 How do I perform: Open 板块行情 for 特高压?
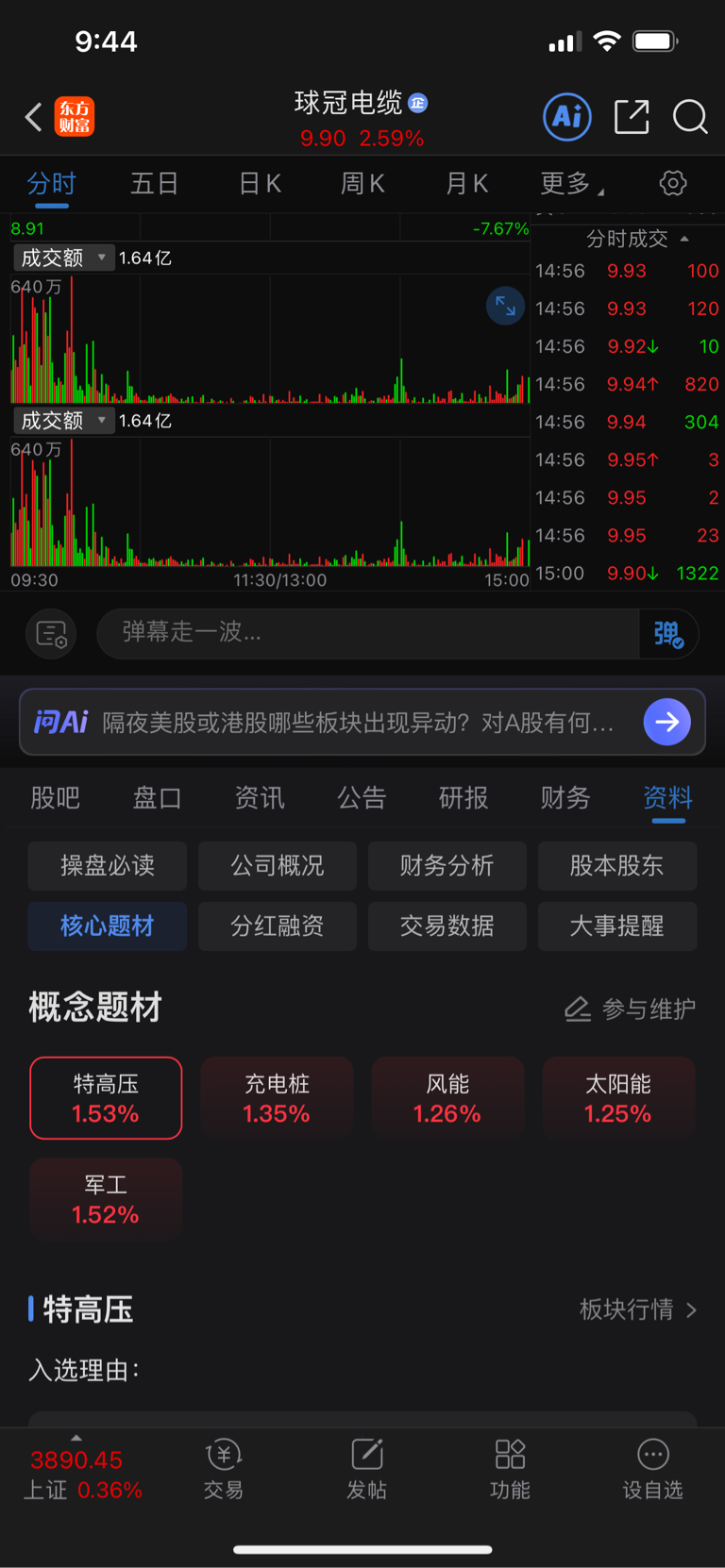pos(638,1309)
